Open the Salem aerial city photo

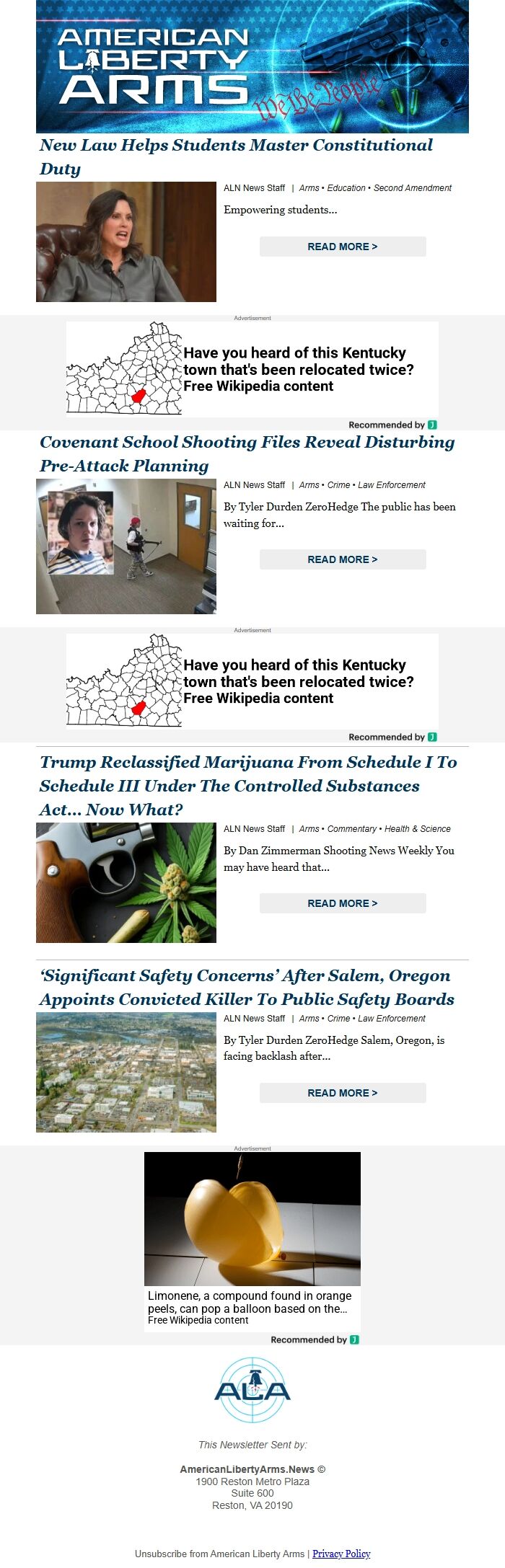(126, 1072)
